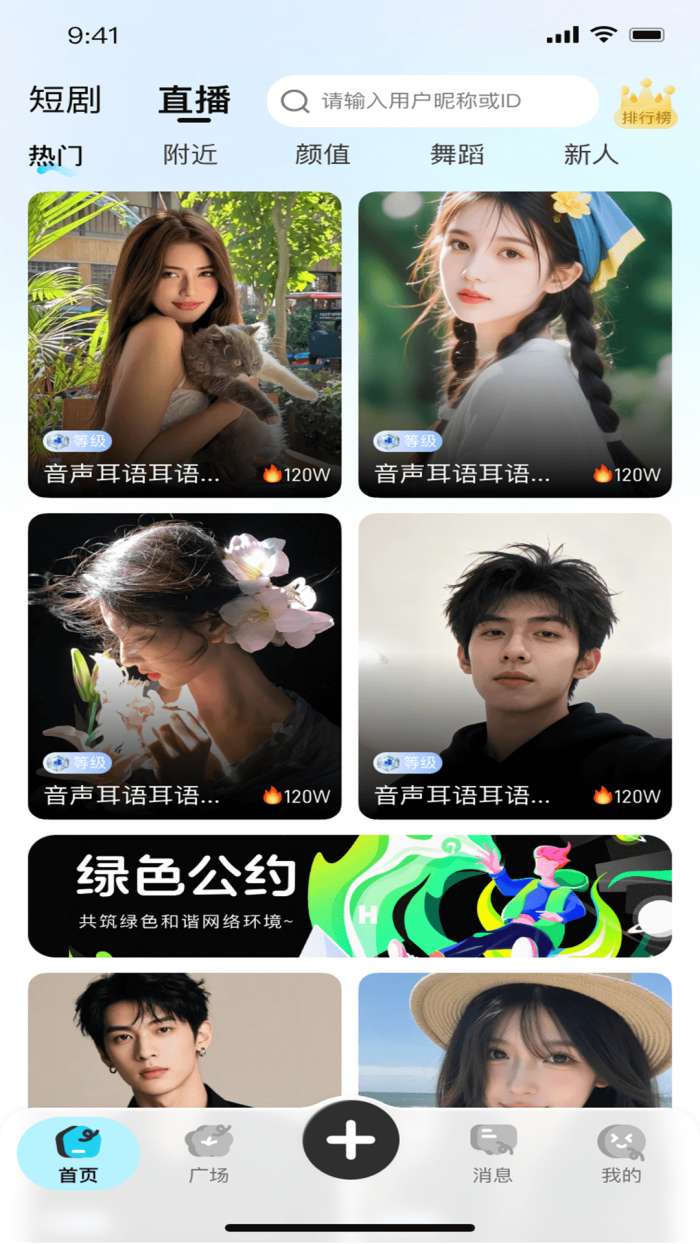This screenshot has width=700, height=1244.
Task: Tap the user nickname or ID search box
Action: 432,101
